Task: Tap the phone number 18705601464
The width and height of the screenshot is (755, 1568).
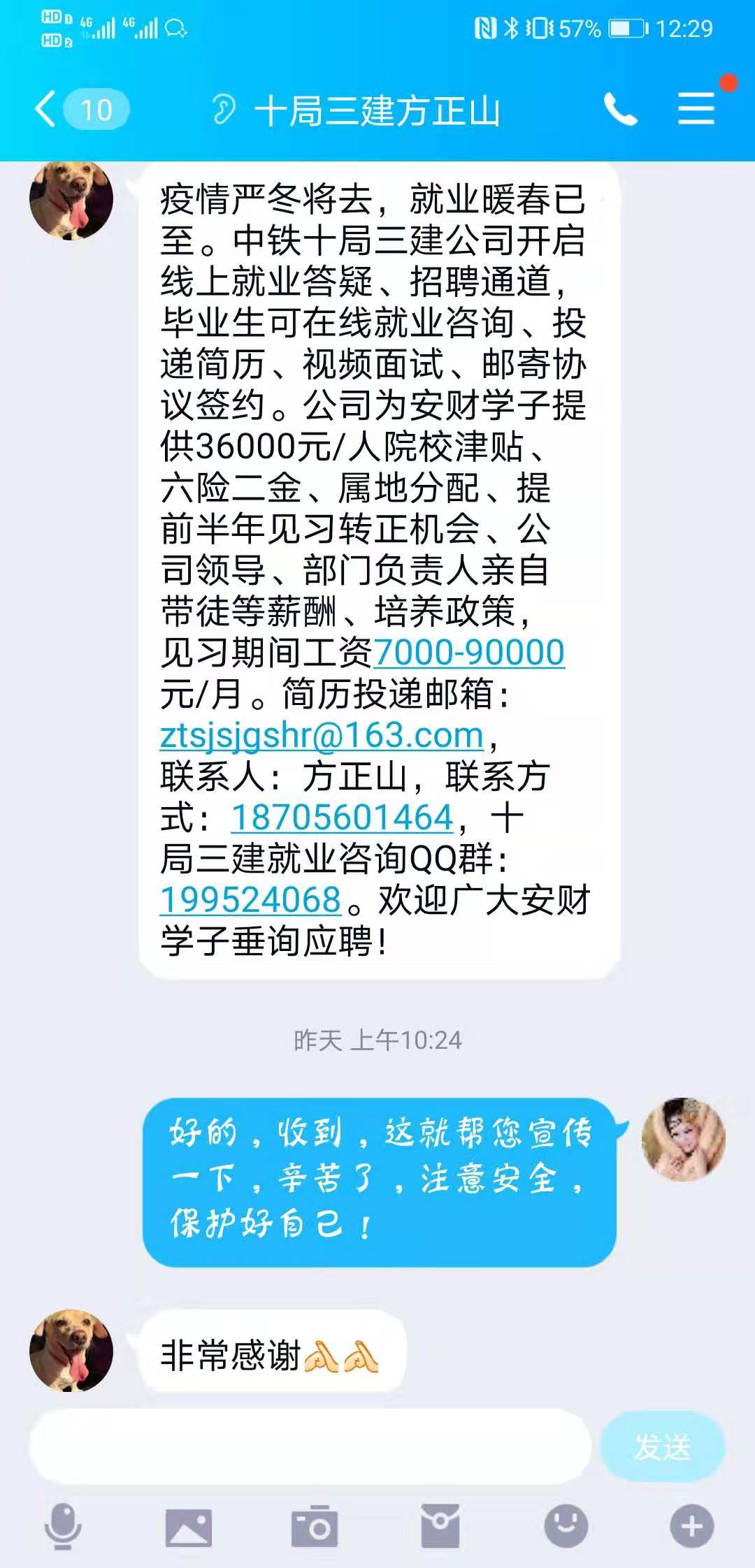Action: (342, 818)
